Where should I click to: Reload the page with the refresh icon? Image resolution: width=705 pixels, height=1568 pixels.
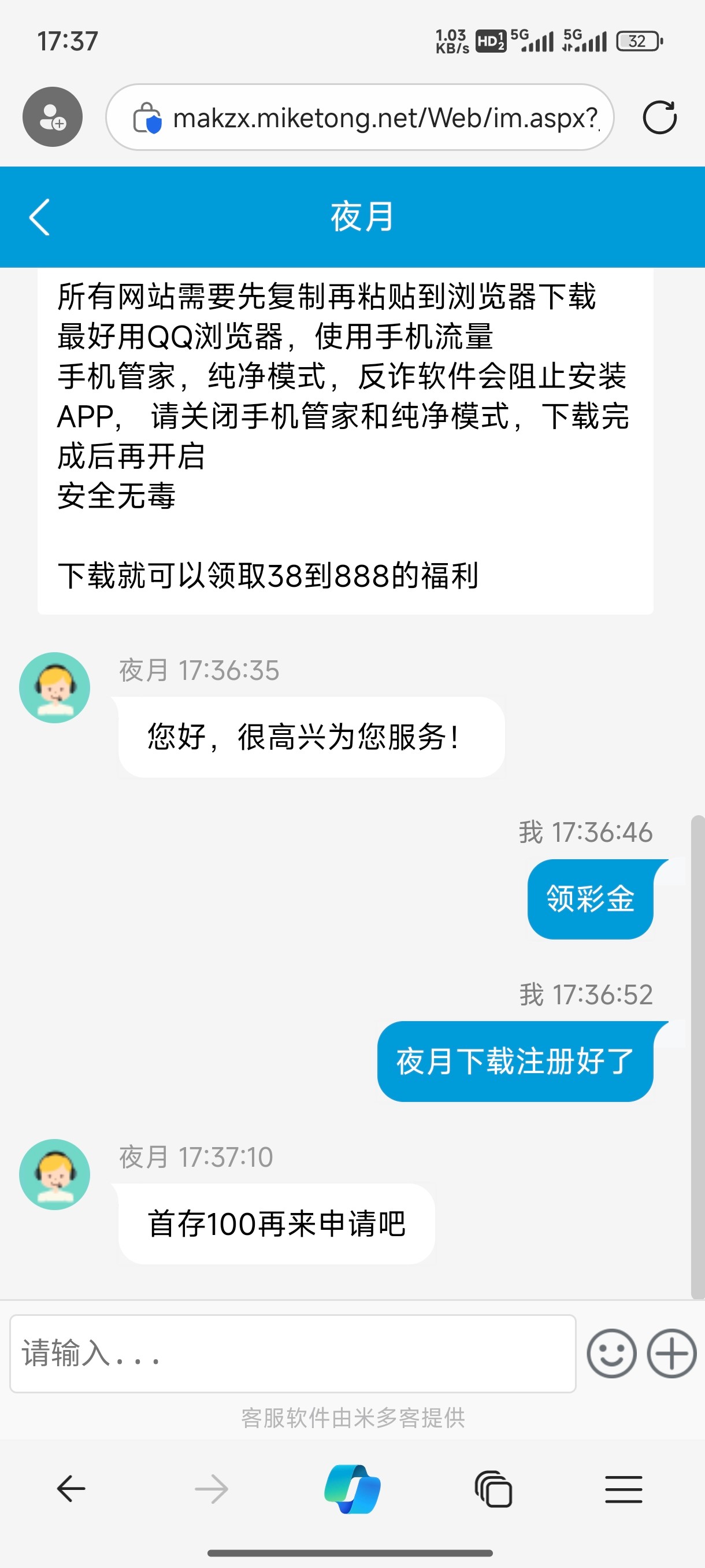tap(659, 117)
